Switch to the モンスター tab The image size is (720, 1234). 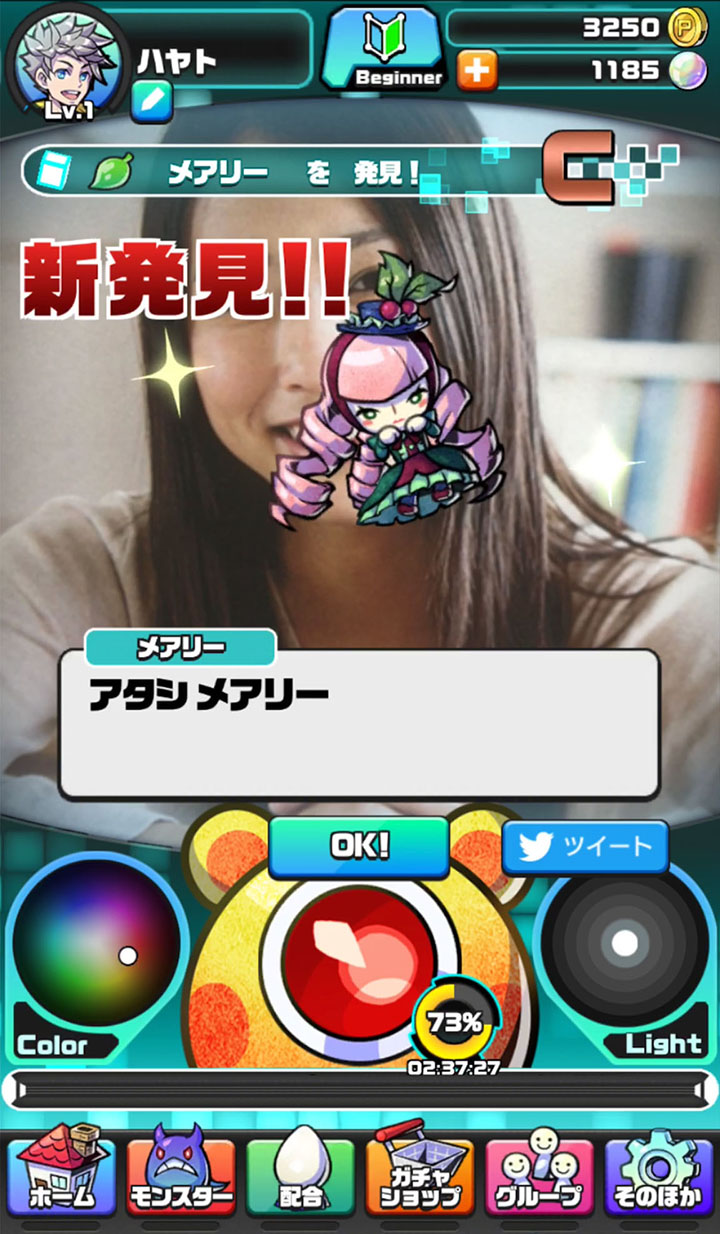click(x=181, y=1174)
